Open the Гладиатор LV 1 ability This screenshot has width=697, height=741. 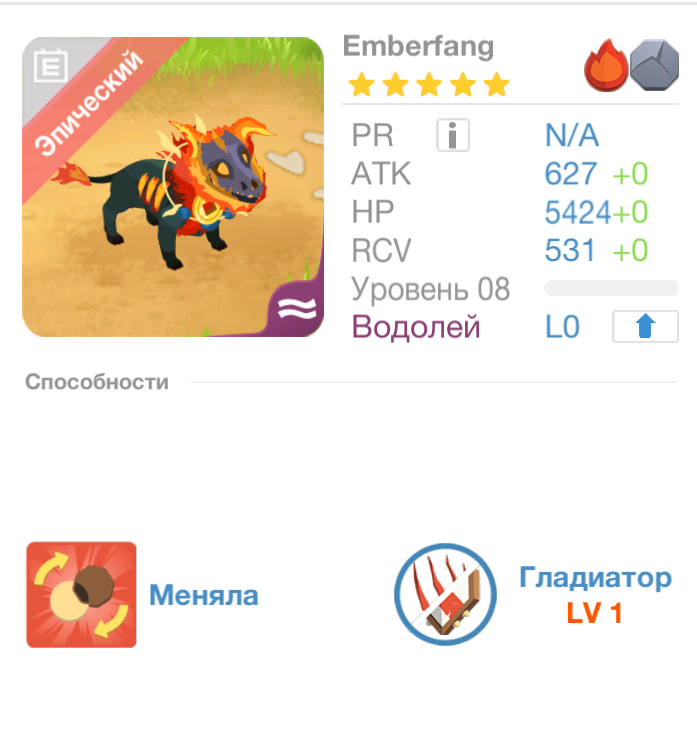[446, 595]
